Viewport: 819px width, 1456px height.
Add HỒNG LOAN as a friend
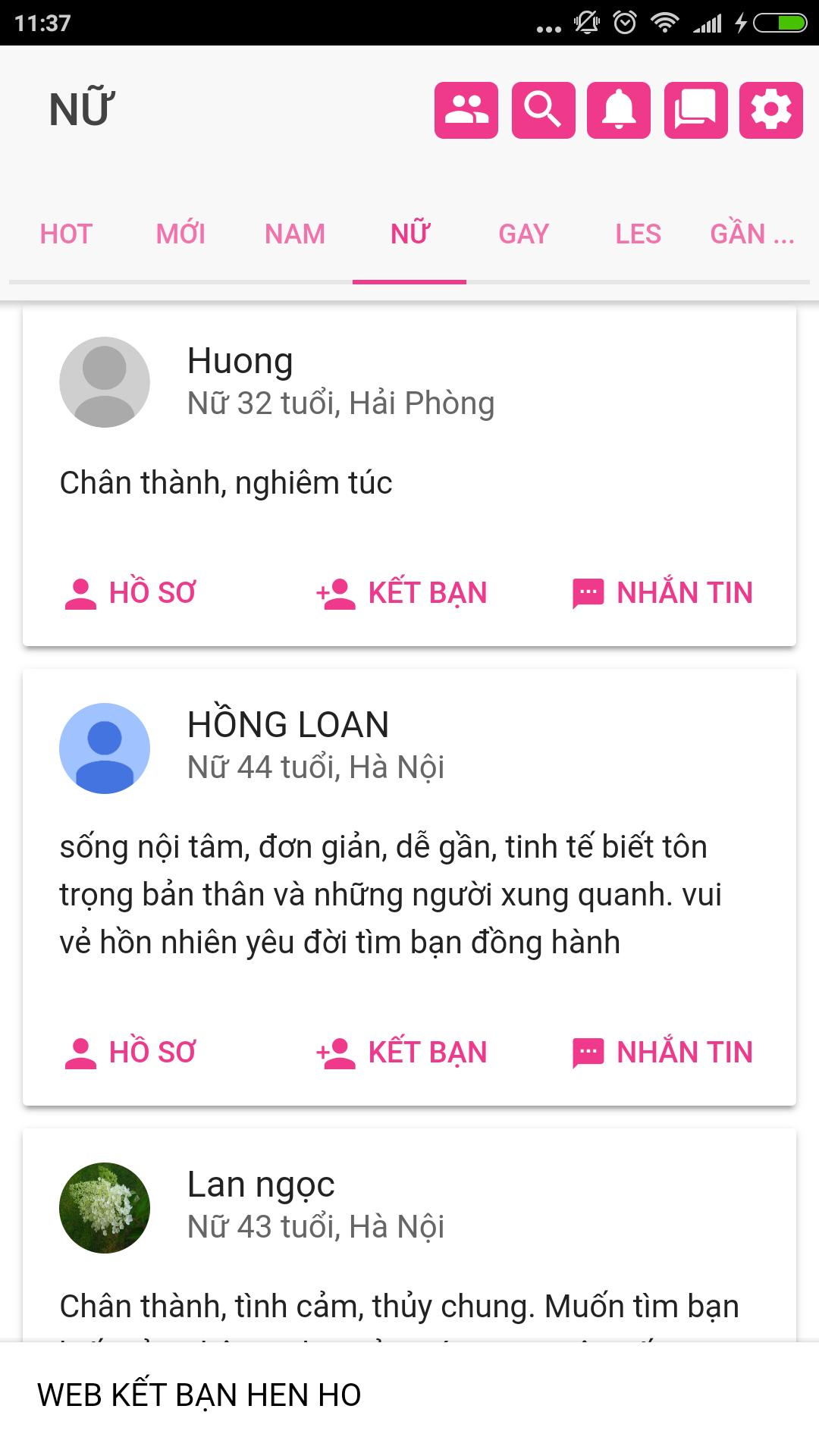pos(402,1053)
